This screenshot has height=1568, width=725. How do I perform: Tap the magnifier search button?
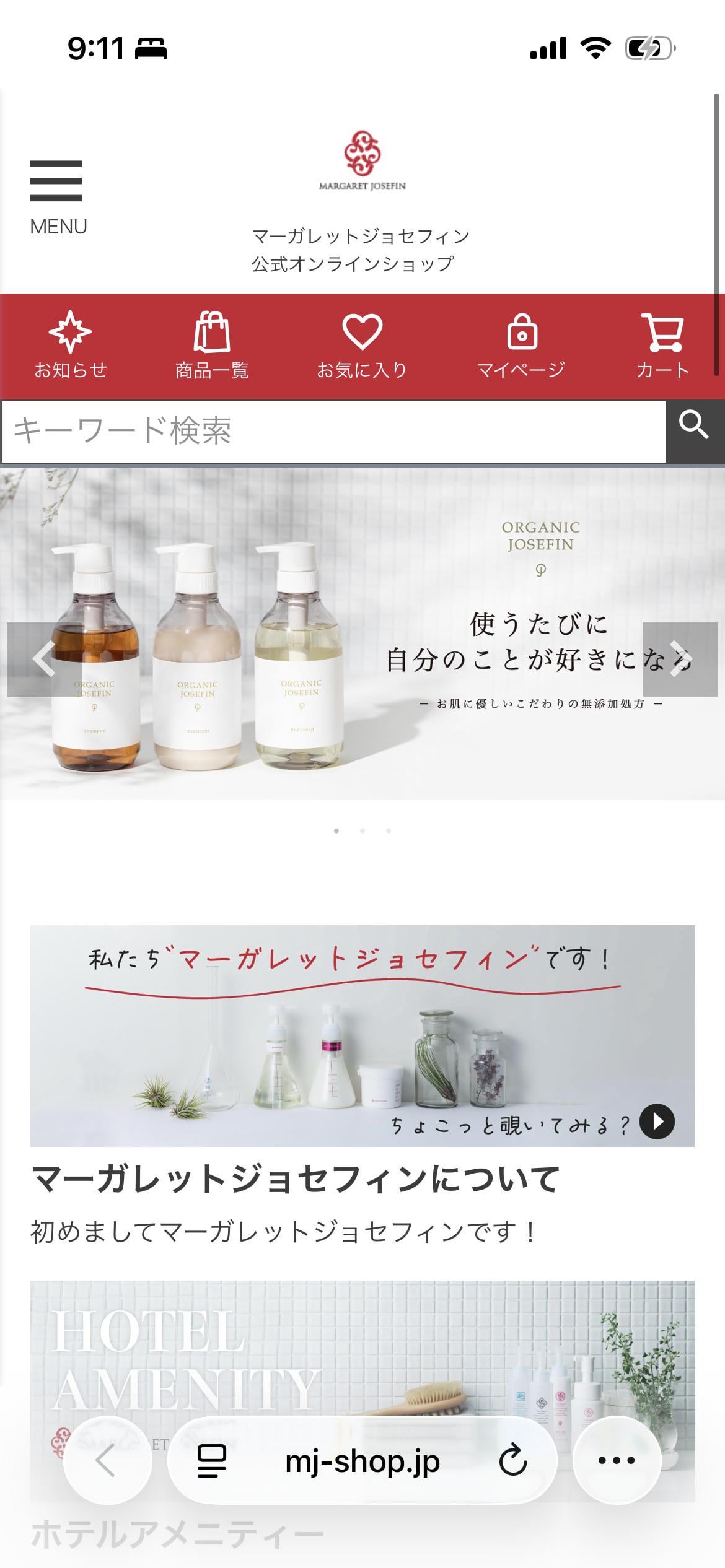pos(694,425)
